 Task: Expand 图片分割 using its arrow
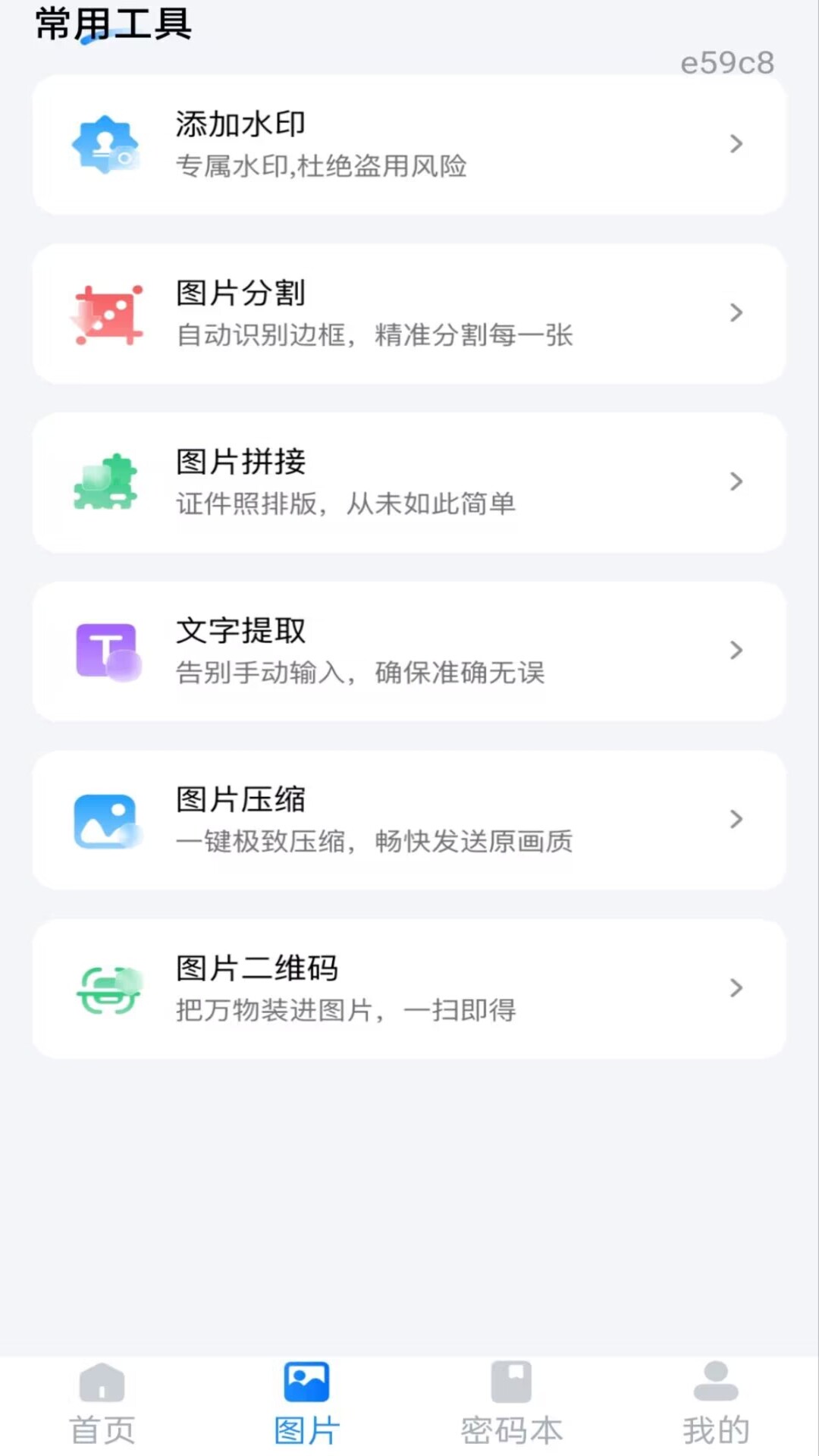(x=734, y=312)
